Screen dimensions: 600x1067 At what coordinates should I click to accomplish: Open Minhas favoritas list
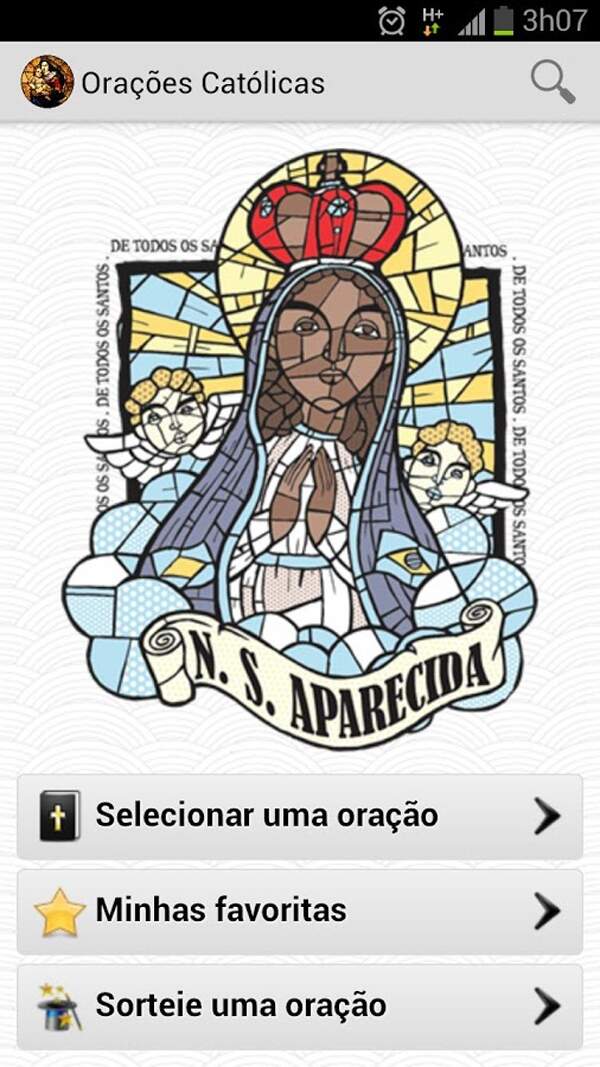click(300, 911)
